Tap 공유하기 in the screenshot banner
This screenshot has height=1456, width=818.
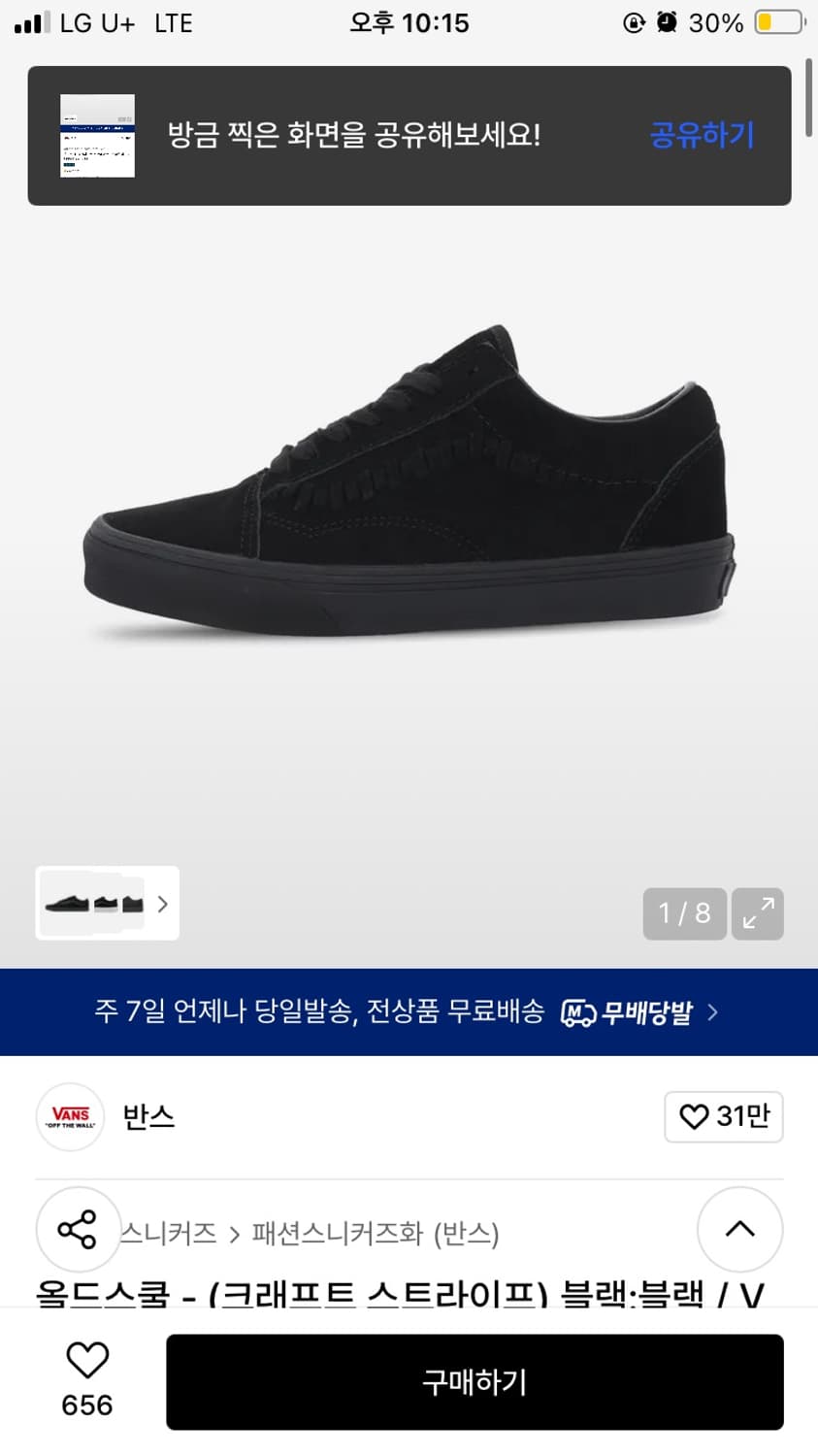click(702, 136)
